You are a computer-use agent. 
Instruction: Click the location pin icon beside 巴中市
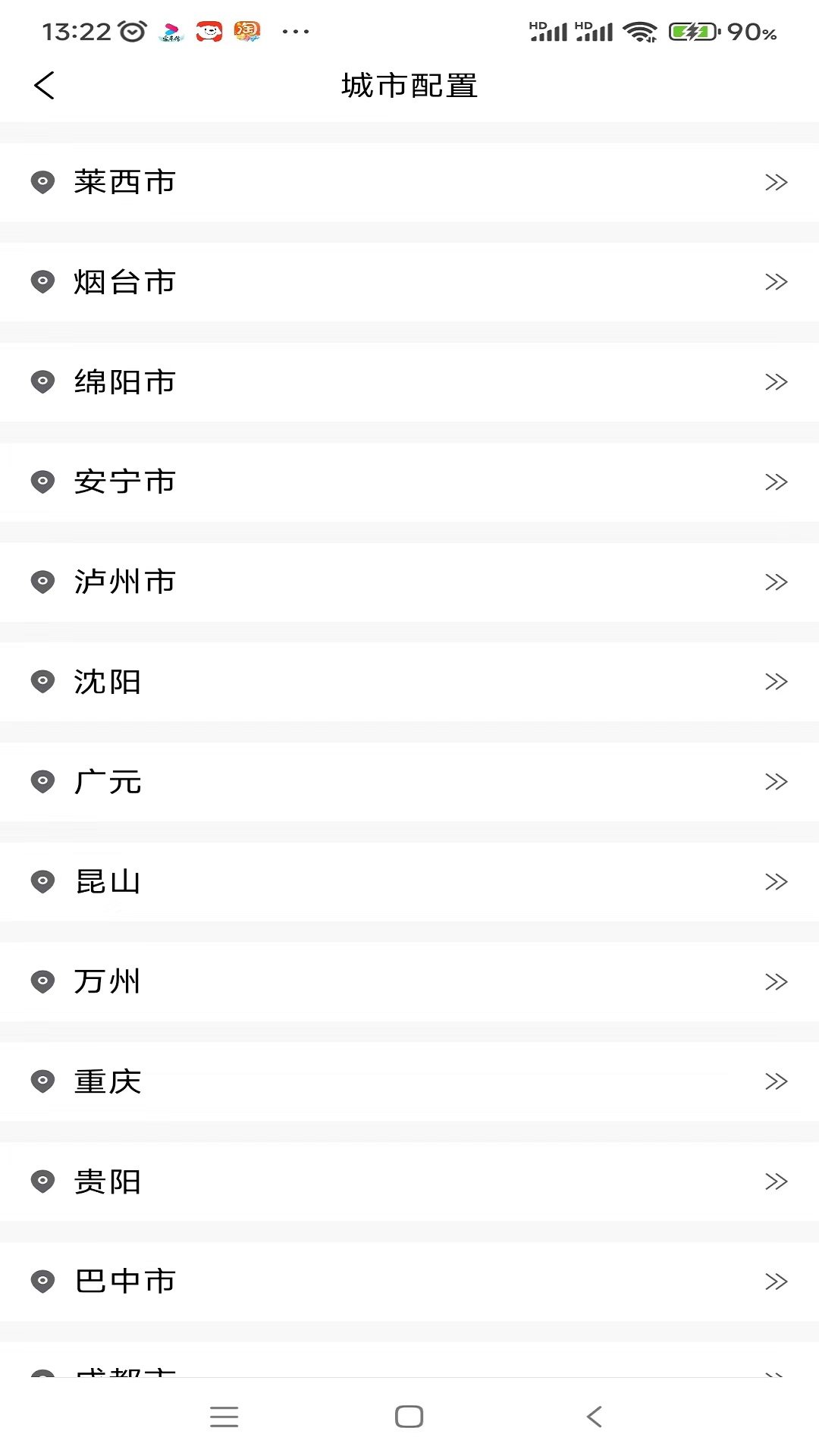(43, 1281)
